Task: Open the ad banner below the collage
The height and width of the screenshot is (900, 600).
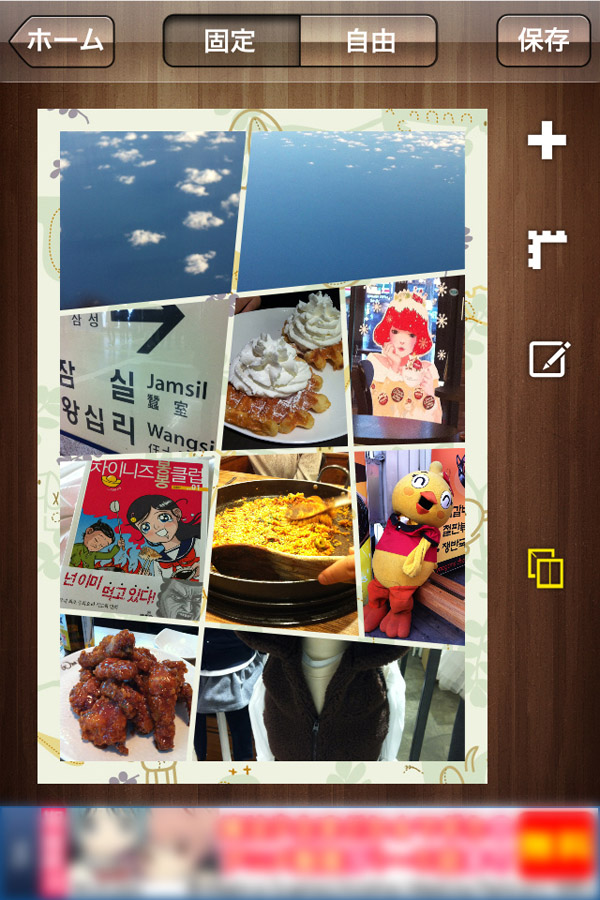Action: click(x=300, y=852)
